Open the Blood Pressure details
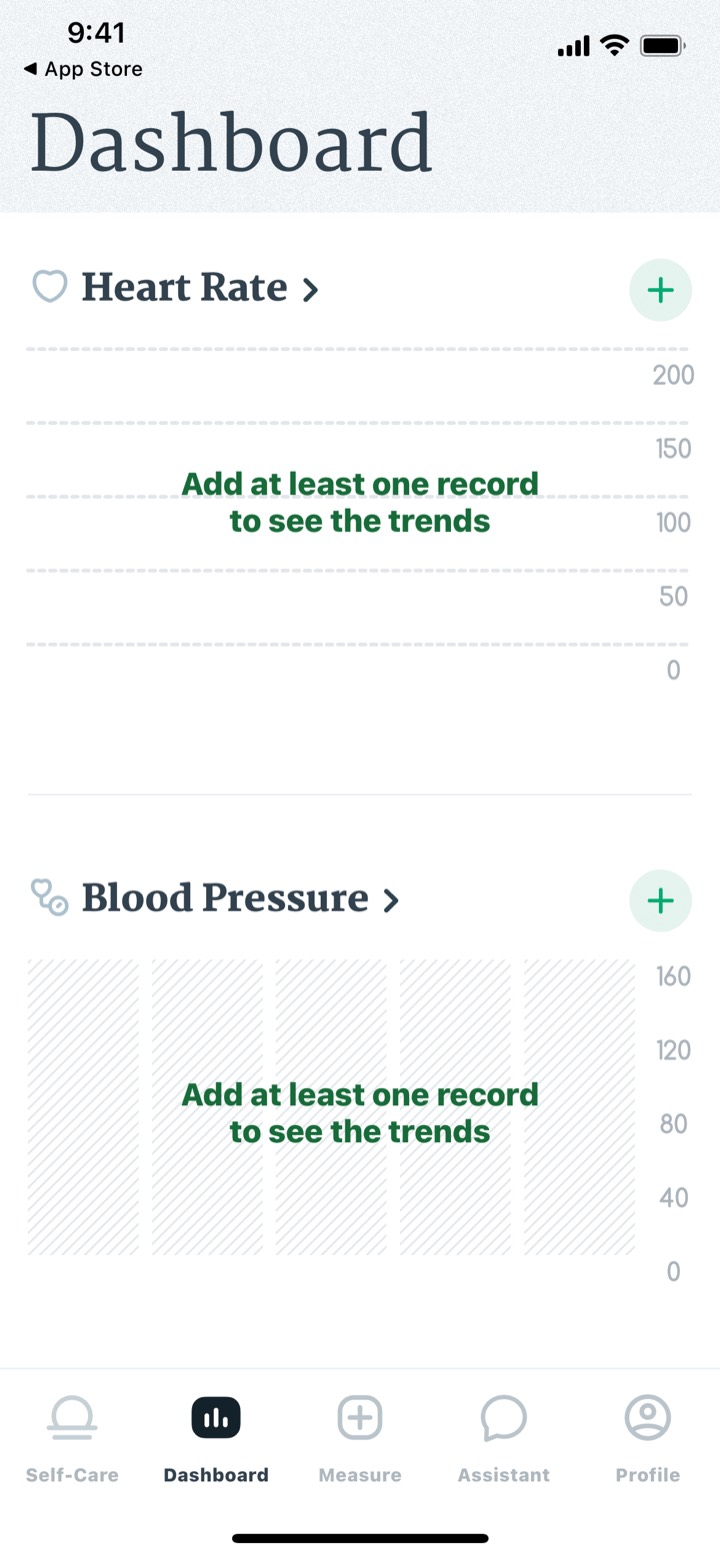Viewport: 720px width, 1558px height. 216,897
